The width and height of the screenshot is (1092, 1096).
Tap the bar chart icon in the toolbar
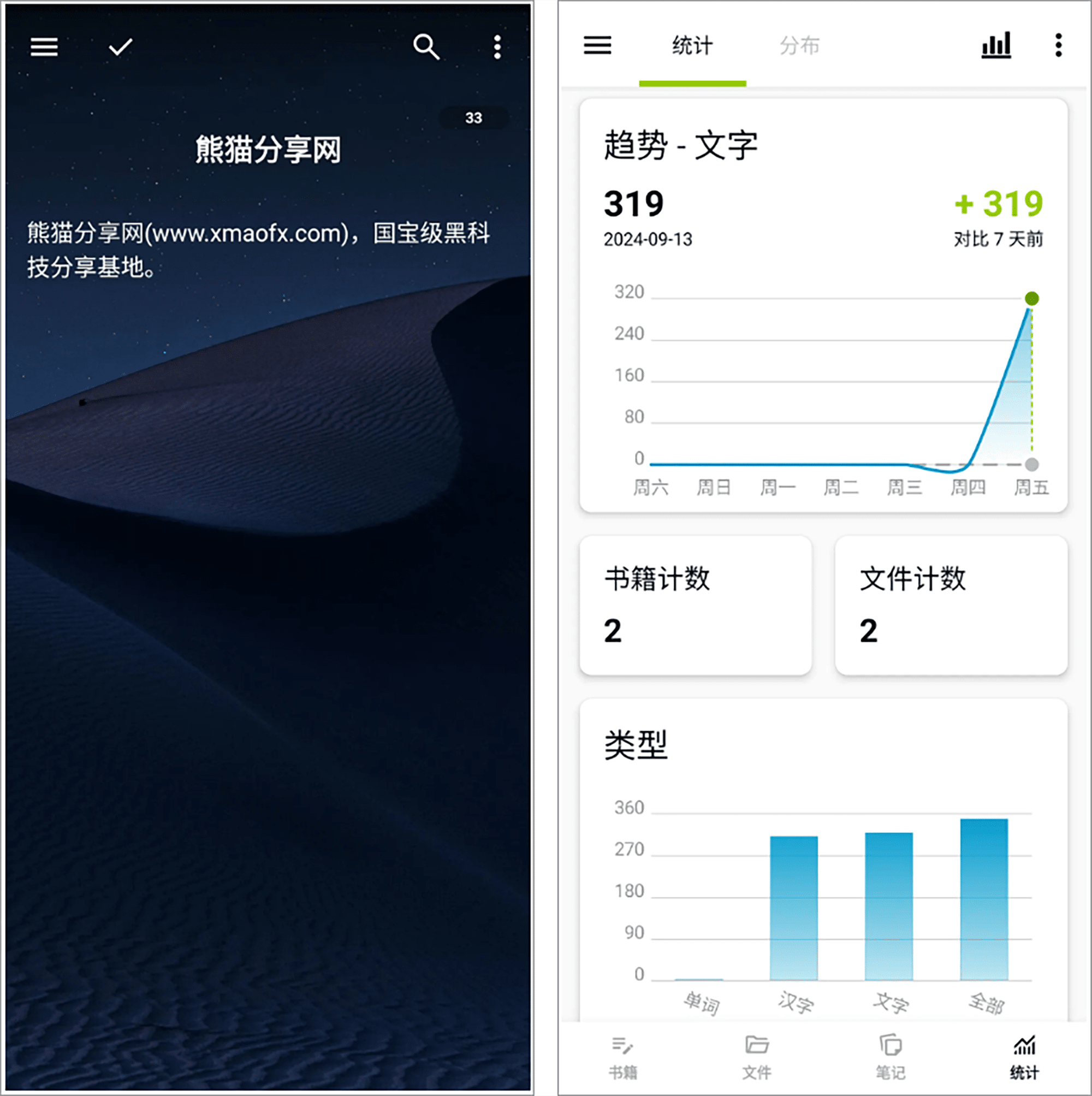[x=996, y=45]
